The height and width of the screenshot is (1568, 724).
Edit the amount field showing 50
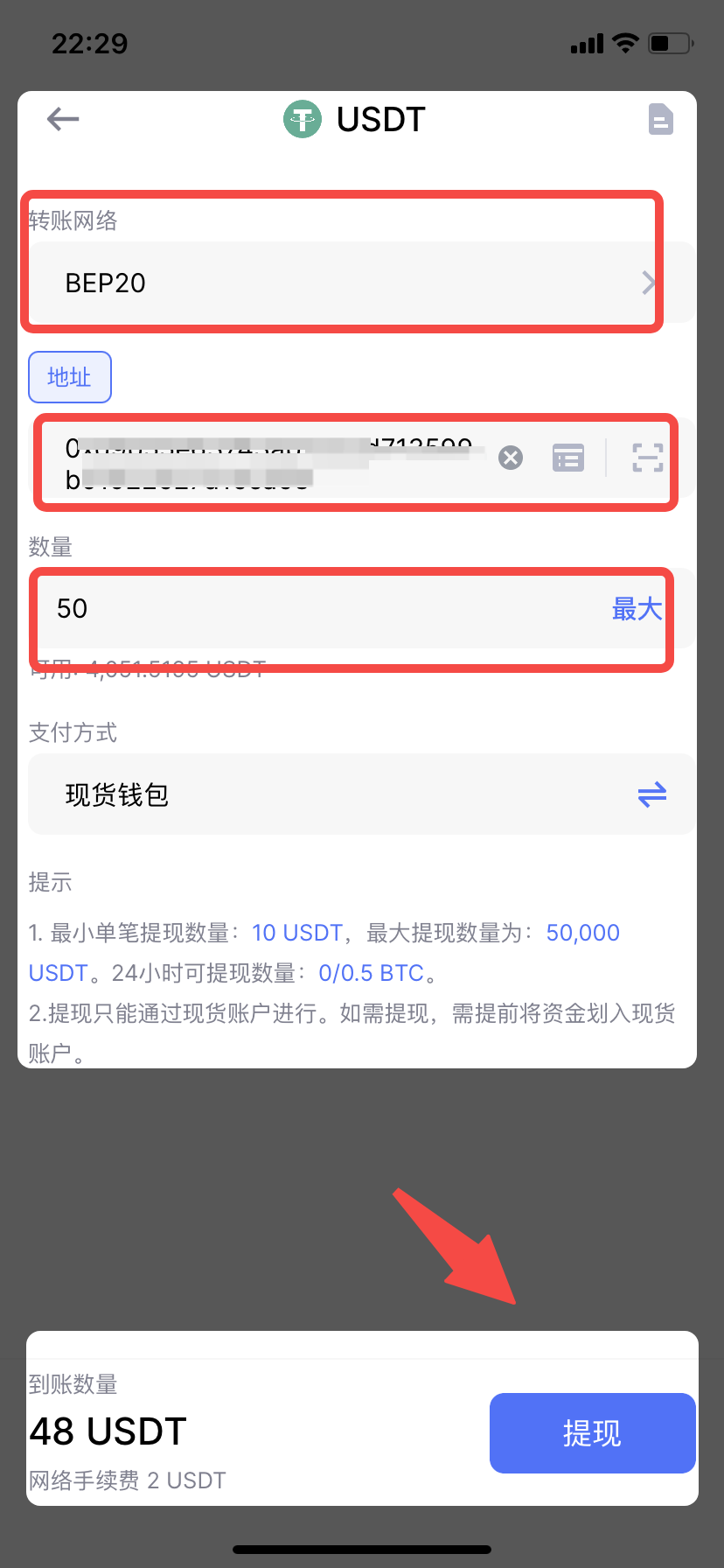click(x=306, y=609)
